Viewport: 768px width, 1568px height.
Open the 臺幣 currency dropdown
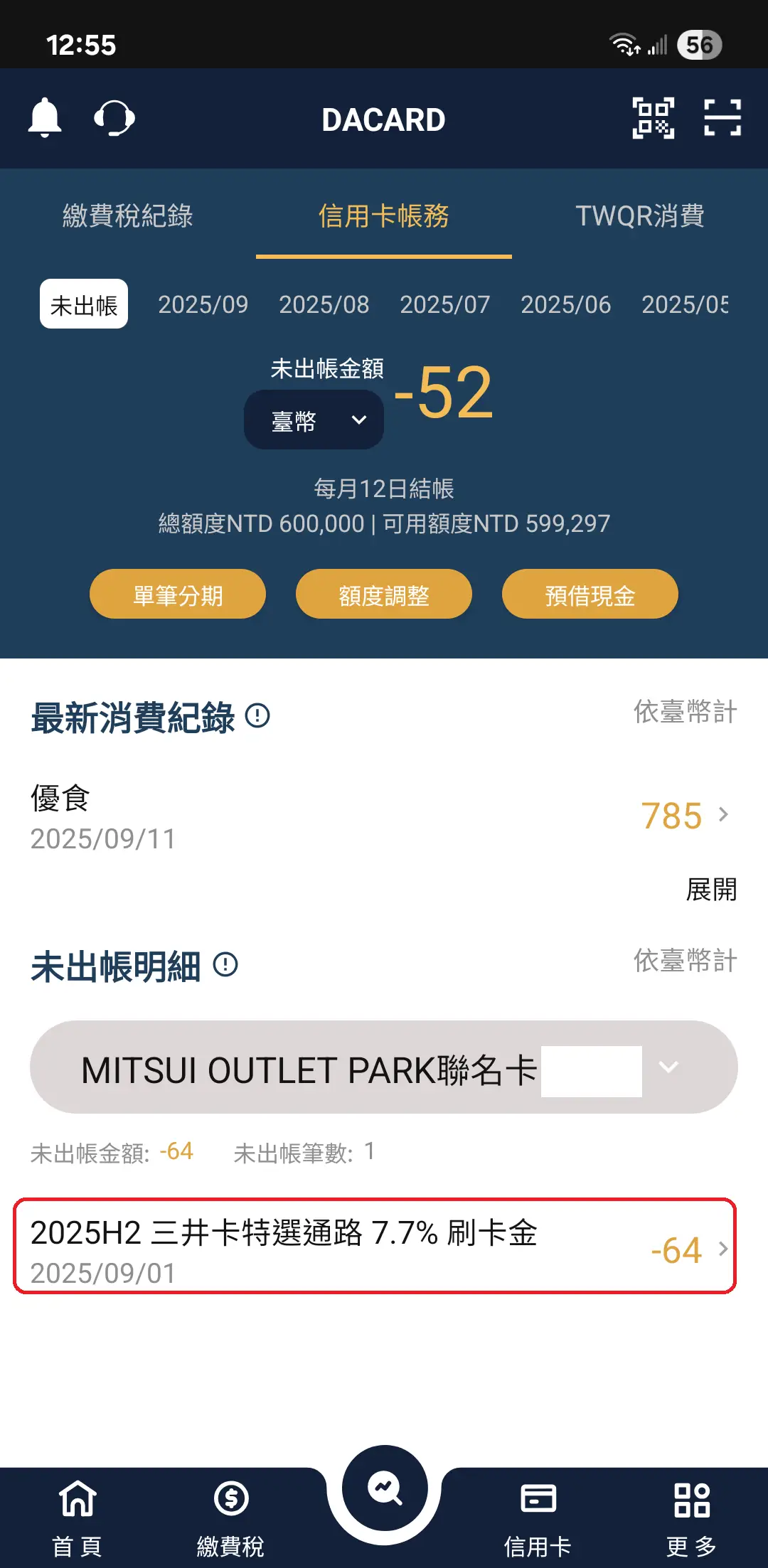314,420
